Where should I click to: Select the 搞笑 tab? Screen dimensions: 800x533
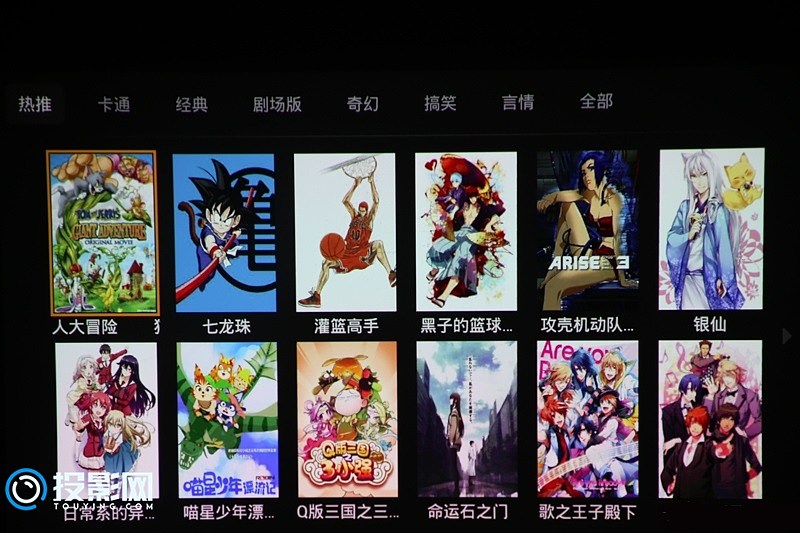click(x=440, y=104)
